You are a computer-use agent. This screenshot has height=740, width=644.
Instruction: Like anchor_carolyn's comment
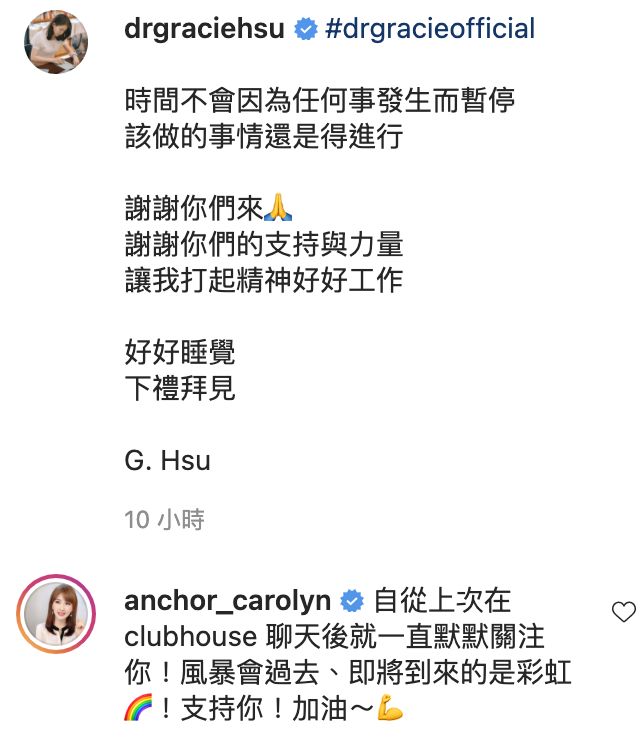622,611
